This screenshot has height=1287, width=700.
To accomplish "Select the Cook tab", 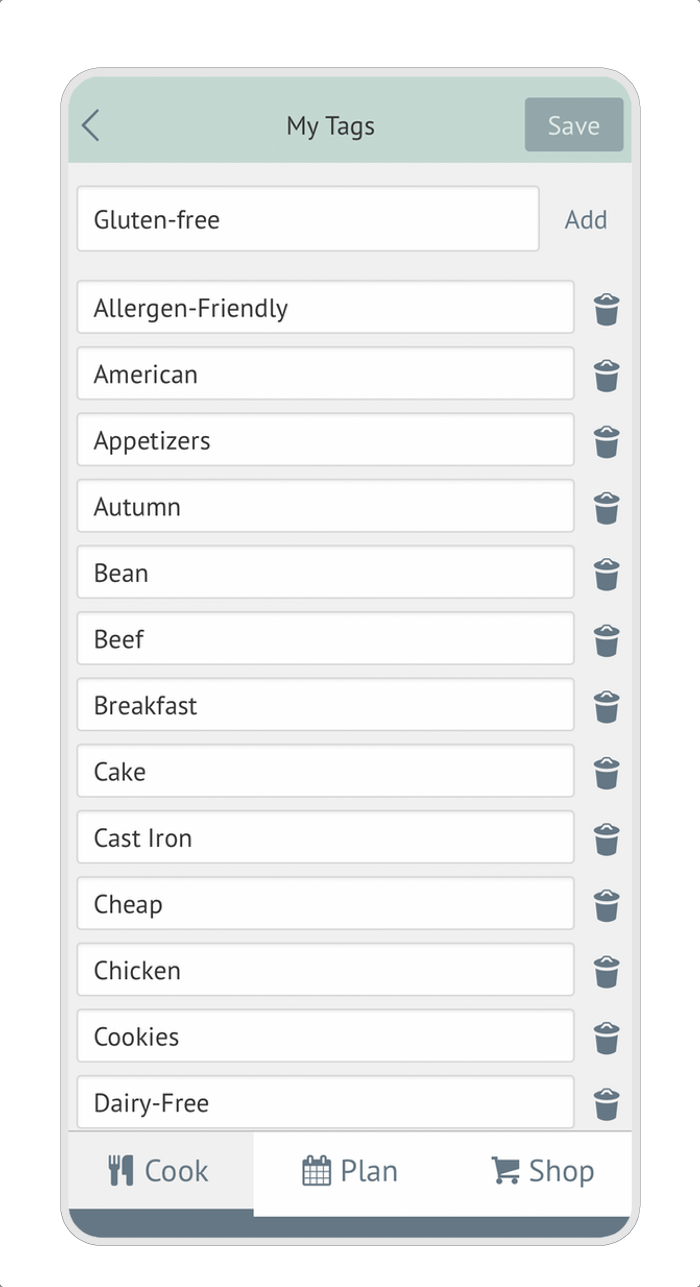I will (x=160, y=1171).
